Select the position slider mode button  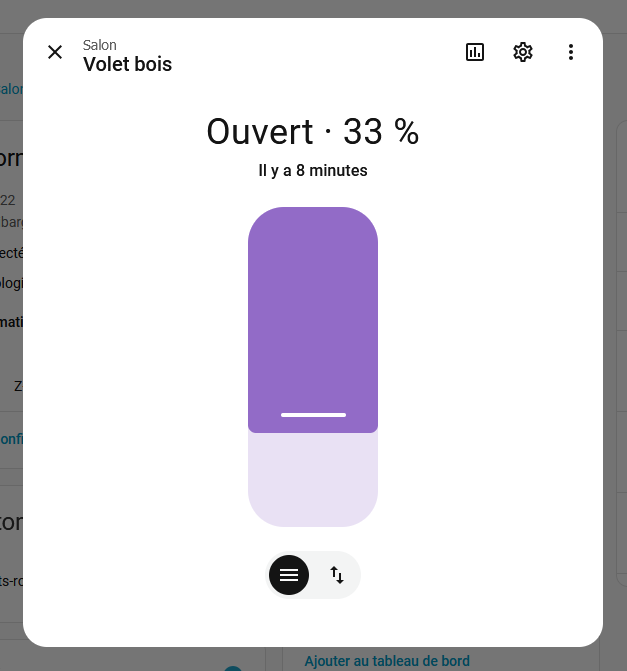289,575
